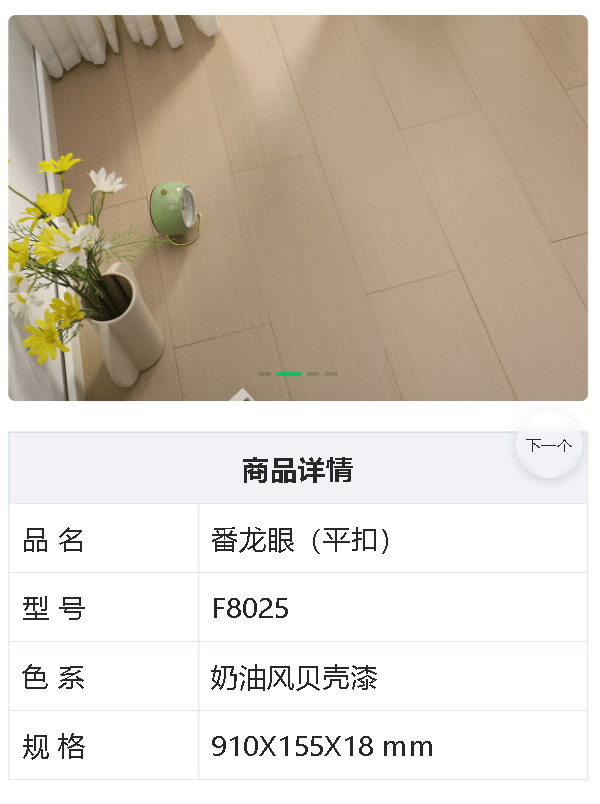Tap the 下一个 floating button
600x804 pixels.
tap(549, 445)
